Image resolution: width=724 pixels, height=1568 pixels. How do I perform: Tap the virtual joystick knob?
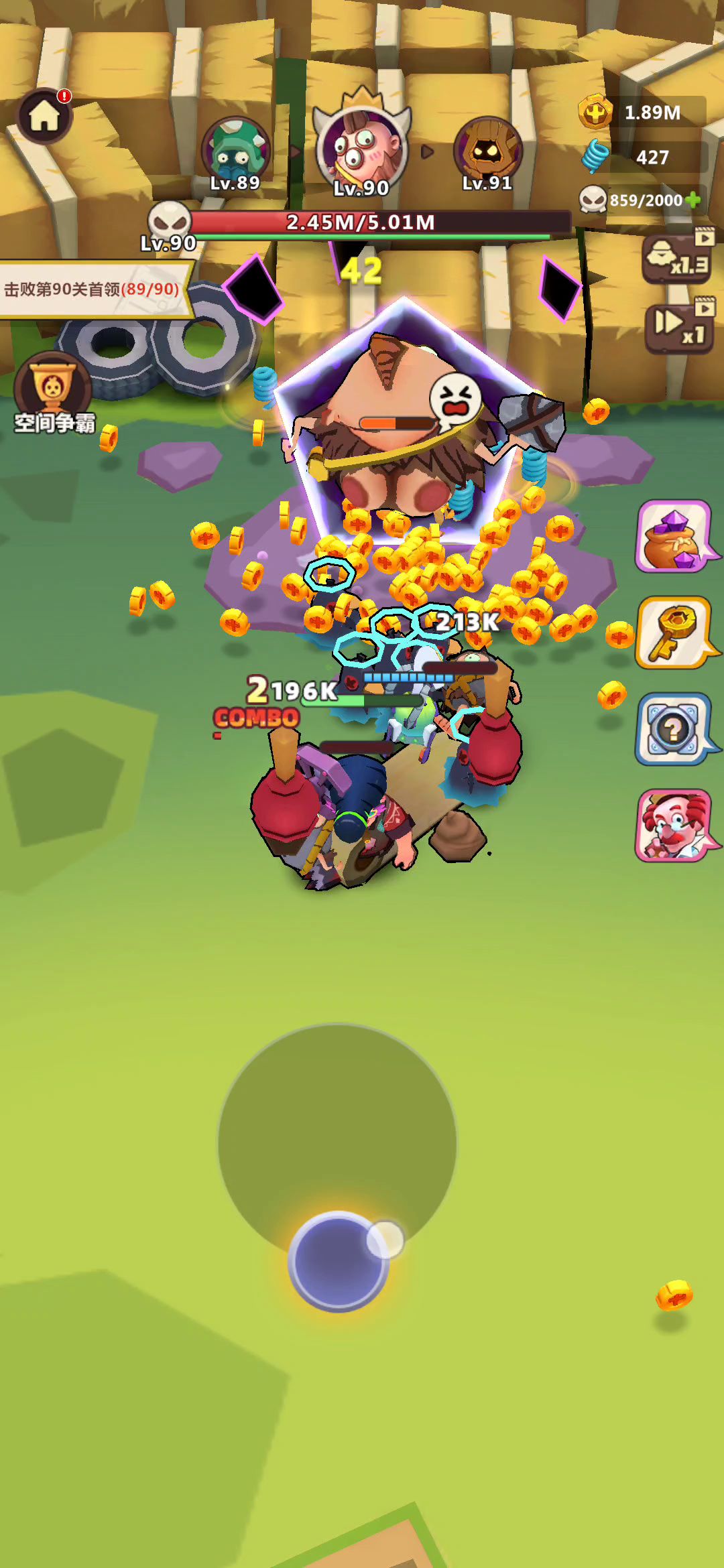coord(339,1261)
